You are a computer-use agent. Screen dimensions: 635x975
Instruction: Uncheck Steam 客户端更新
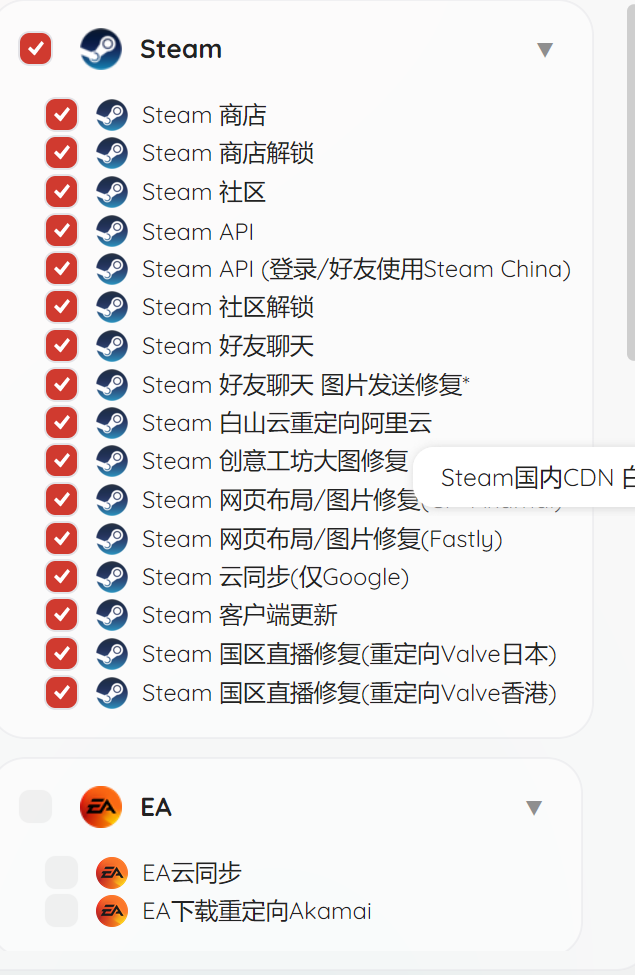tap(62, 615)
